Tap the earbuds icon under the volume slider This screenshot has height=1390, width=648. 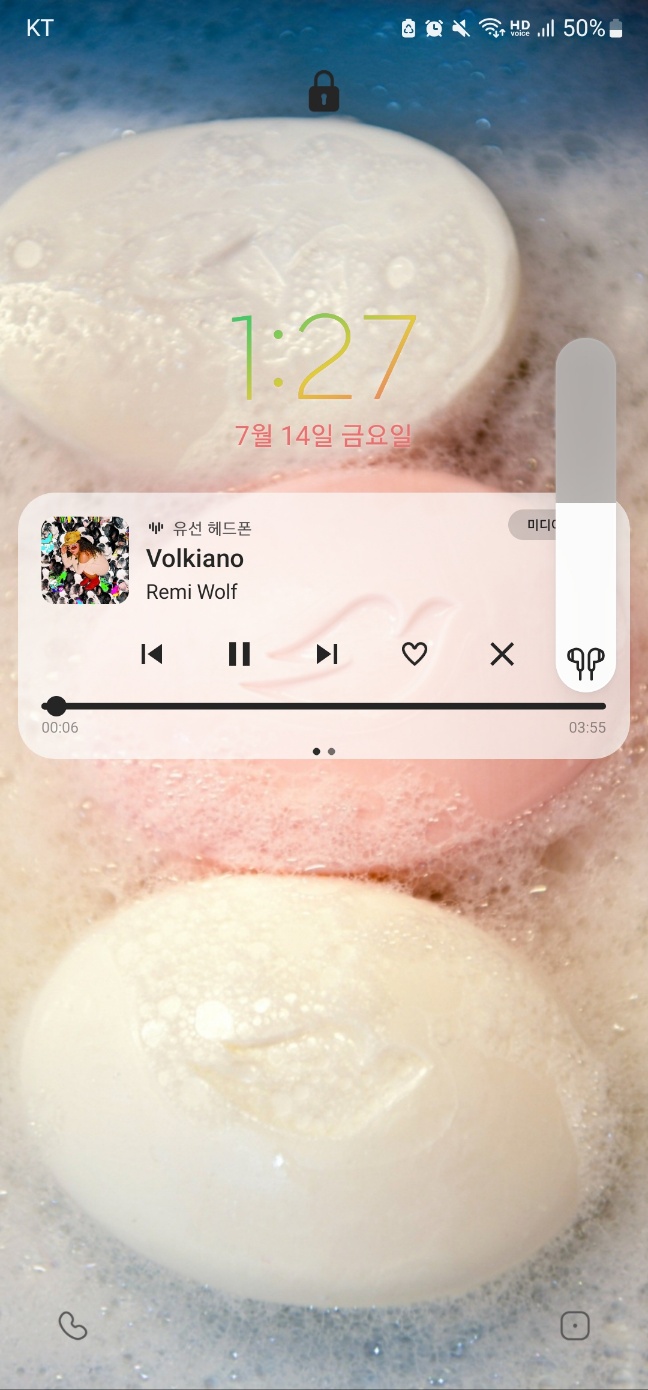click(586, 661)
